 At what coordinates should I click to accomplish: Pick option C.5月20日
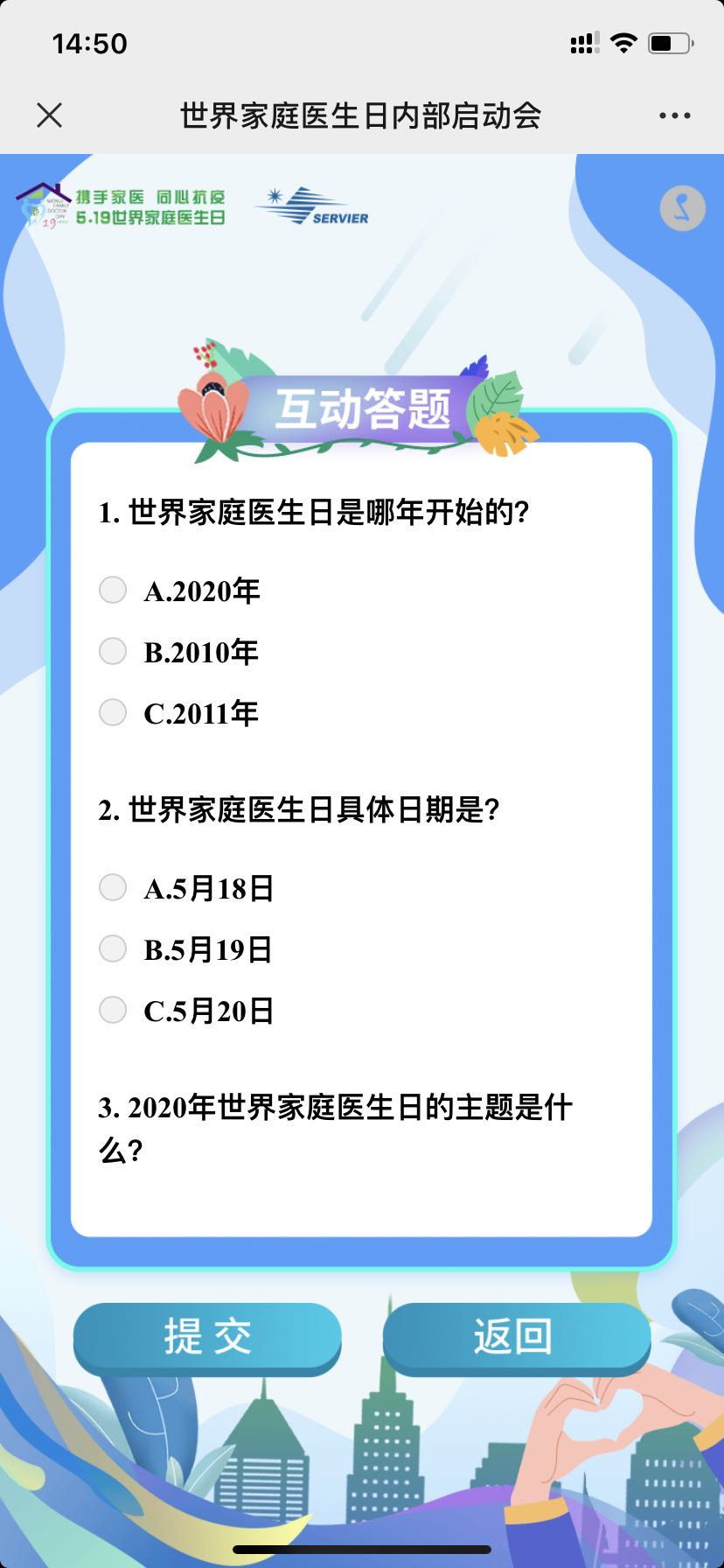[113, 1011]
